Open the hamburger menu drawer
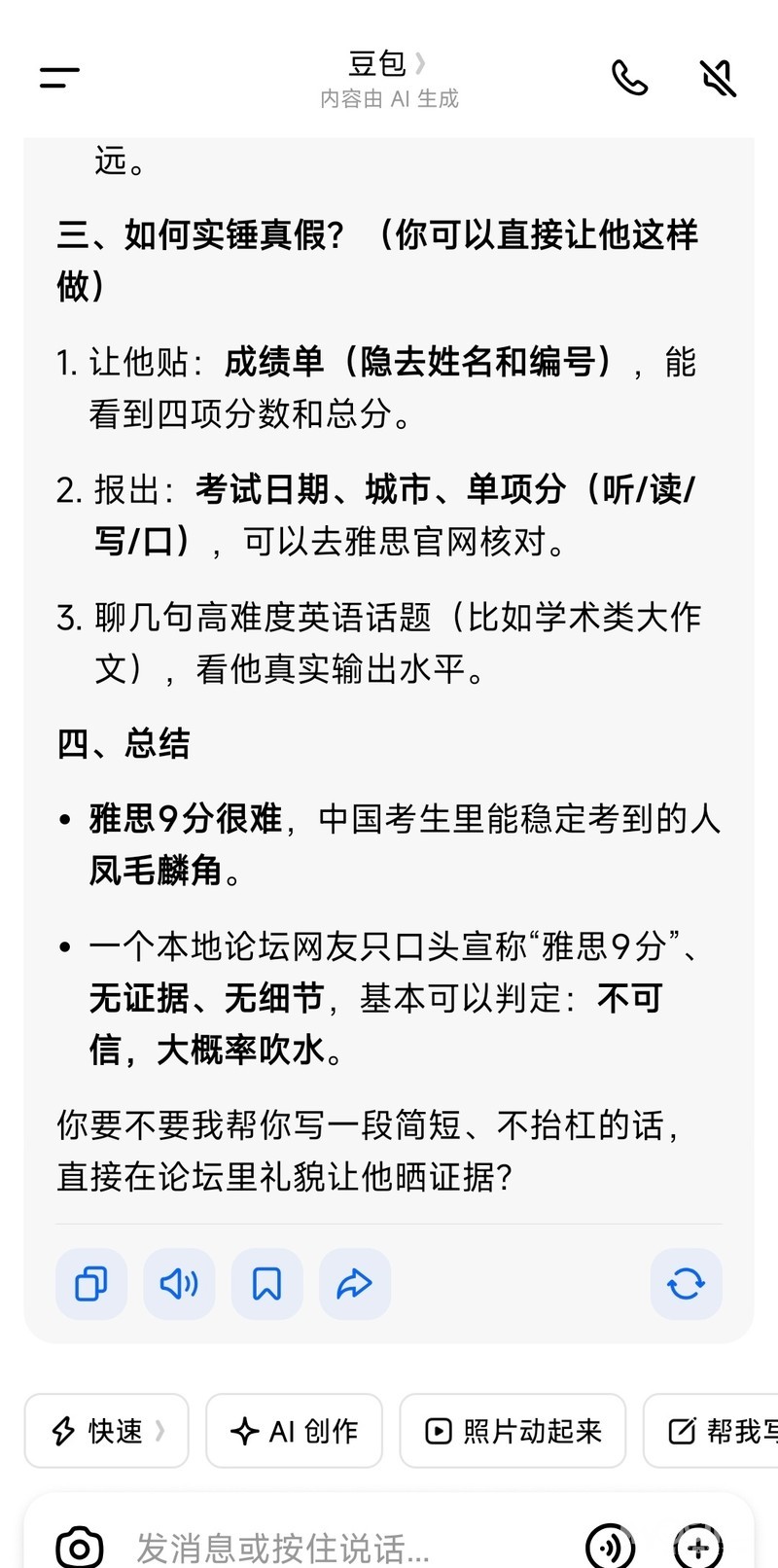Screen dimensions: 778x1568 (x=59, y=78)
